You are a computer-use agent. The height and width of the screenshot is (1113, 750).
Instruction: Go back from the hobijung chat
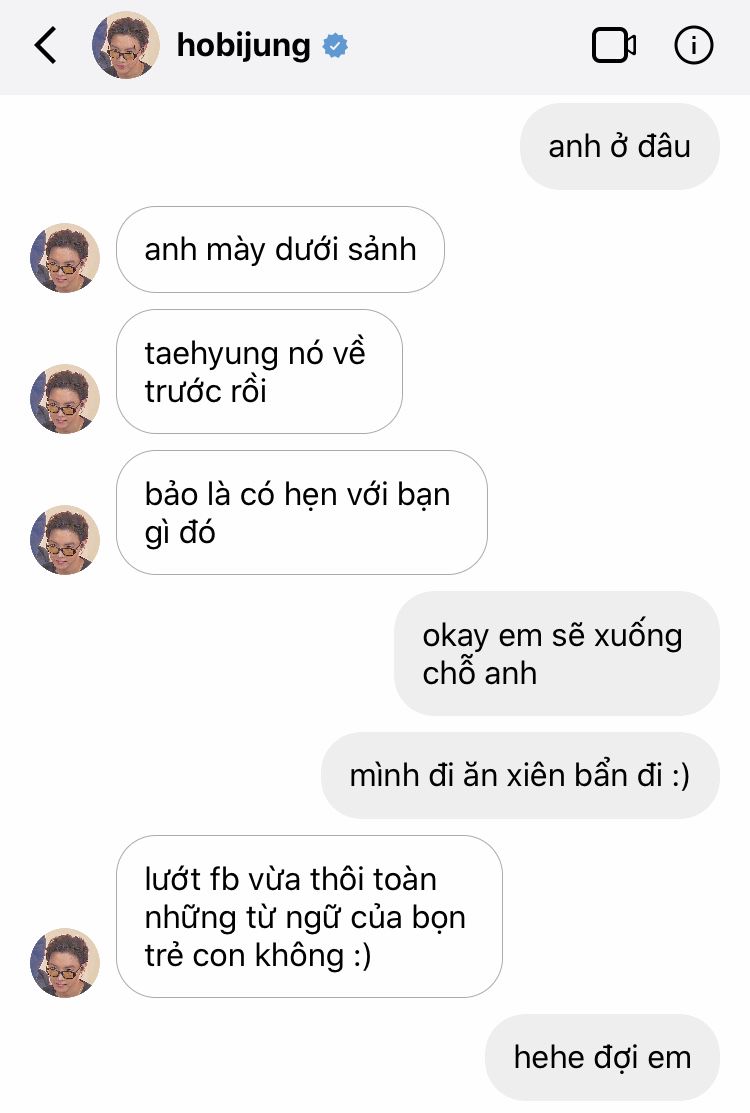coord(46,46)
